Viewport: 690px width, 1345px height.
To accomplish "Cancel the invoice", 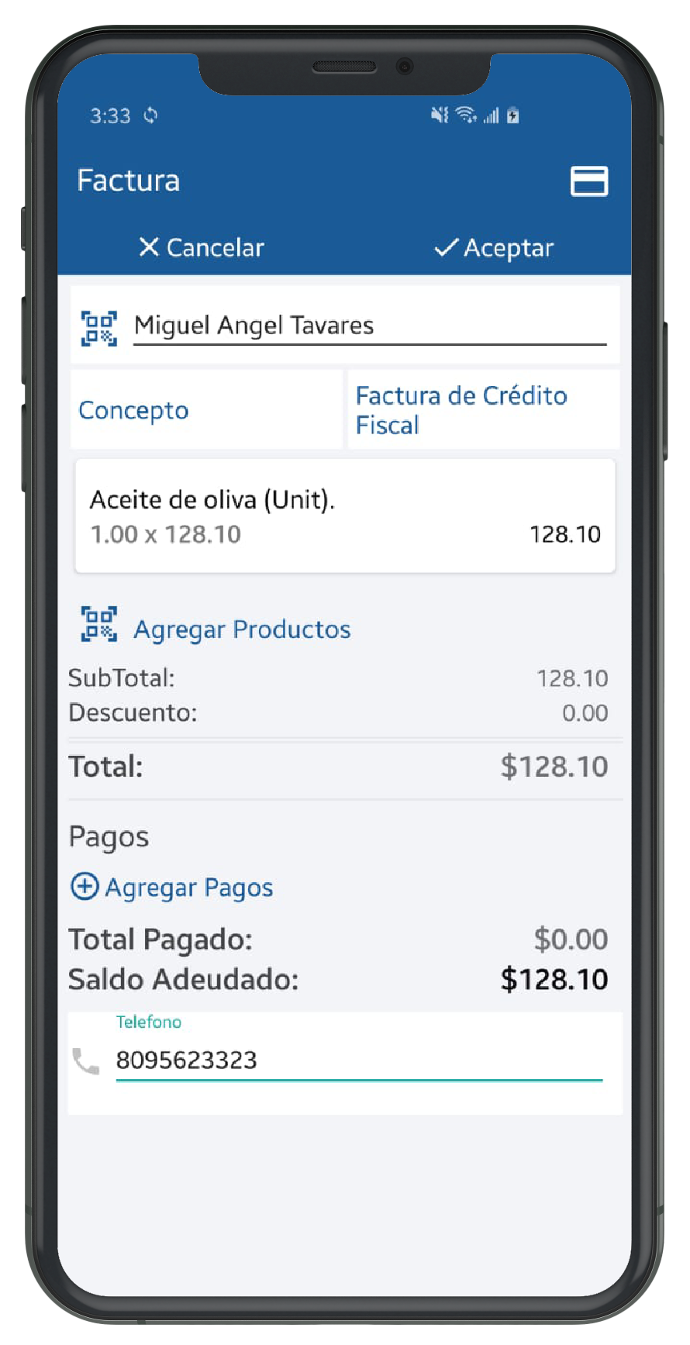I will (201, 248).
